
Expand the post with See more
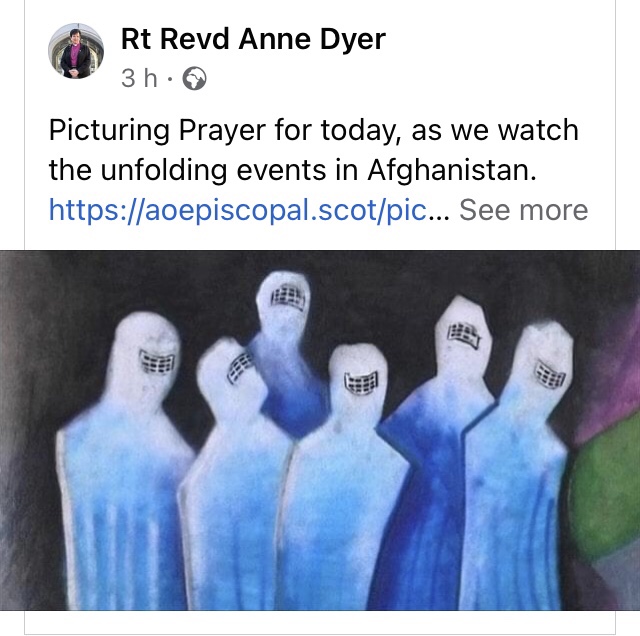pyautogui.click(x=523, y=210)
